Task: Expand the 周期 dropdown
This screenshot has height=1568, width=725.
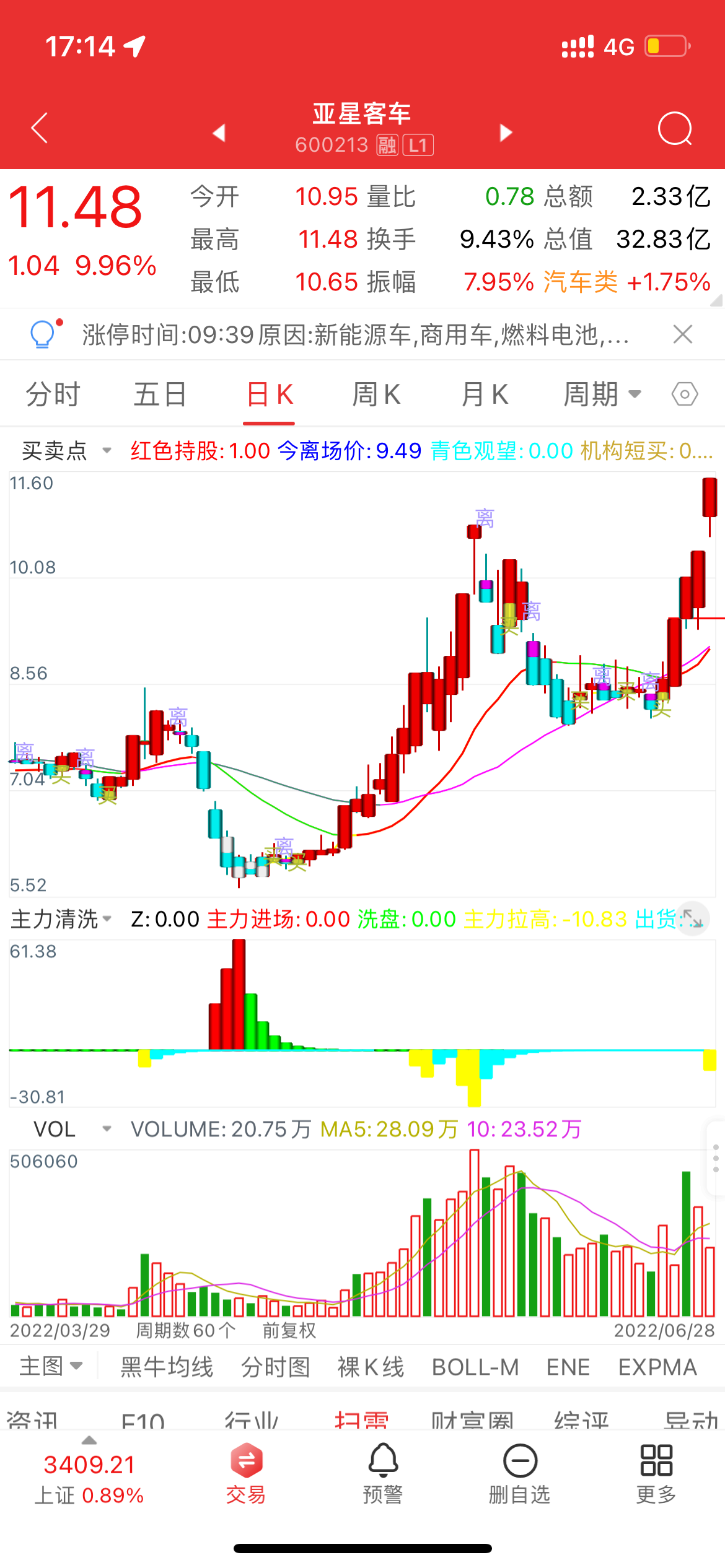Action: click(x=602, y=394)
